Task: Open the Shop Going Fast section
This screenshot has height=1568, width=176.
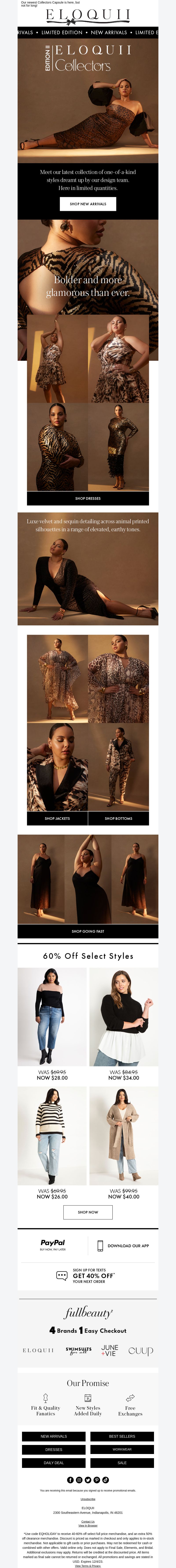Action: 88,931
